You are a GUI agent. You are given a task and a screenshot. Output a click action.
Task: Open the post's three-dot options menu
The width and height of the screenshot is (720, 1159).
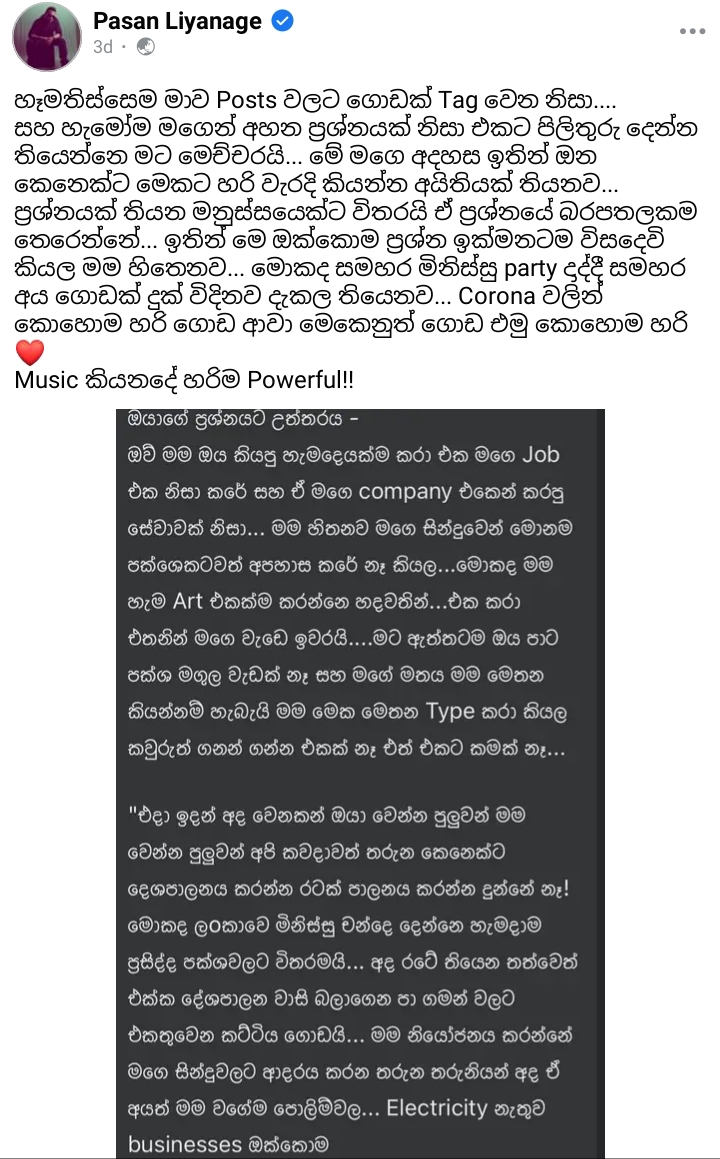coord(692,31)
